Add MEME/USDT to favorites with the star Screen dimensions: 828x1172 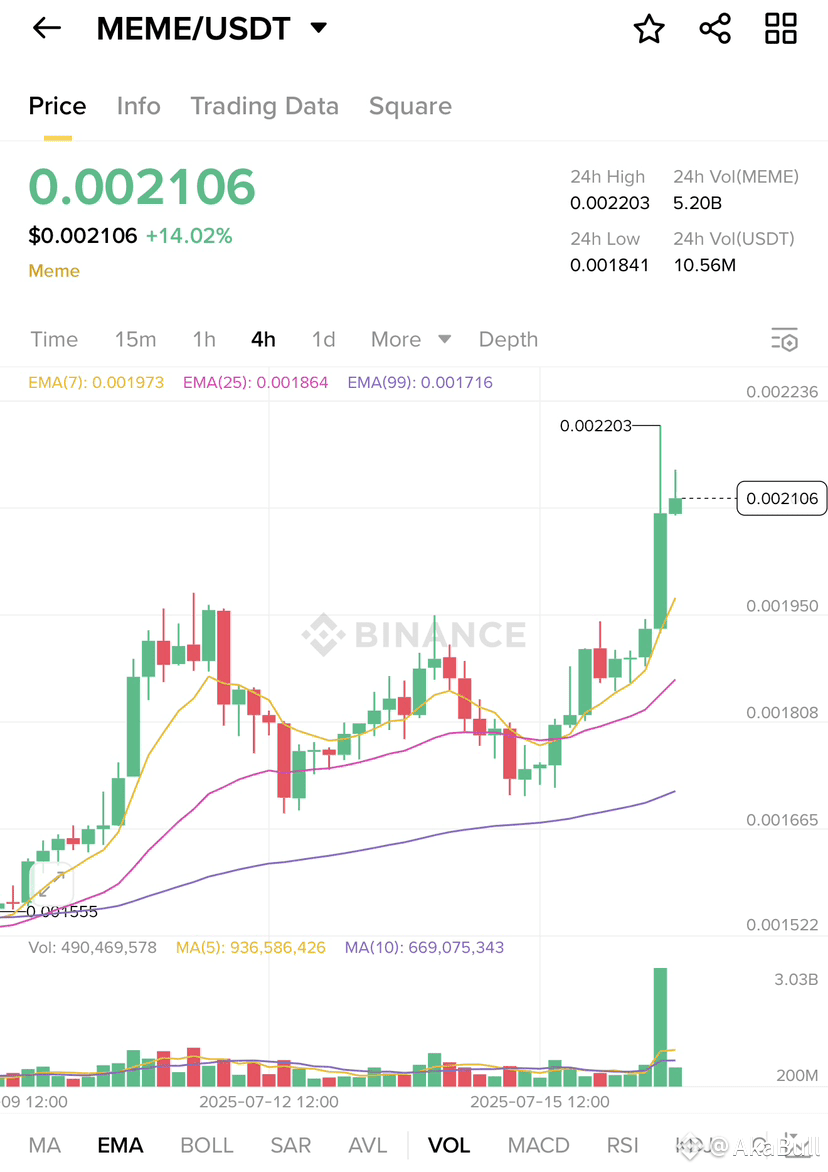649,29
